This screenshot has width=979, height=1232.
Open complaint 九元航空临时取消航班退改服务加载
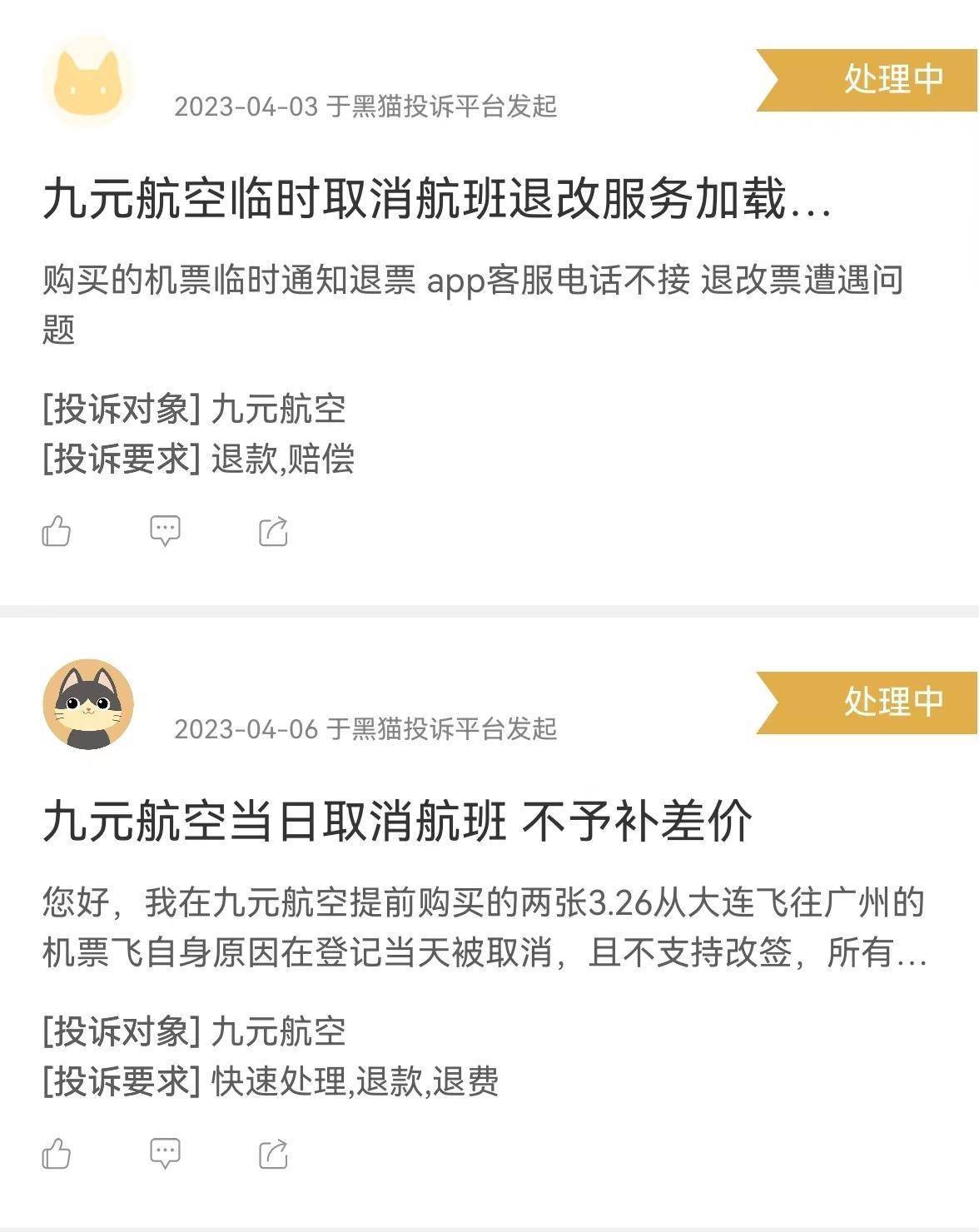[x=436, y=200]
